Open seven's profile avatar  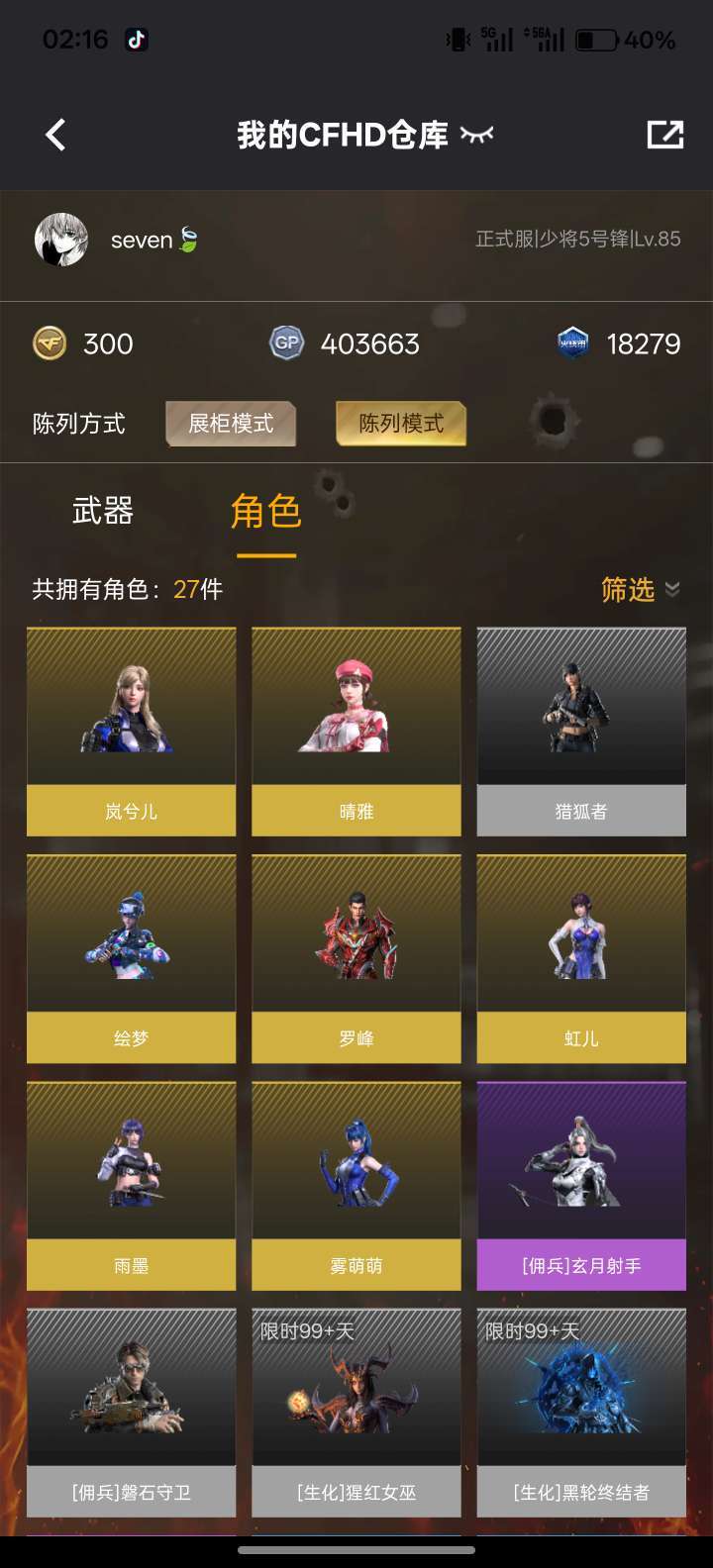pos(60,240)
